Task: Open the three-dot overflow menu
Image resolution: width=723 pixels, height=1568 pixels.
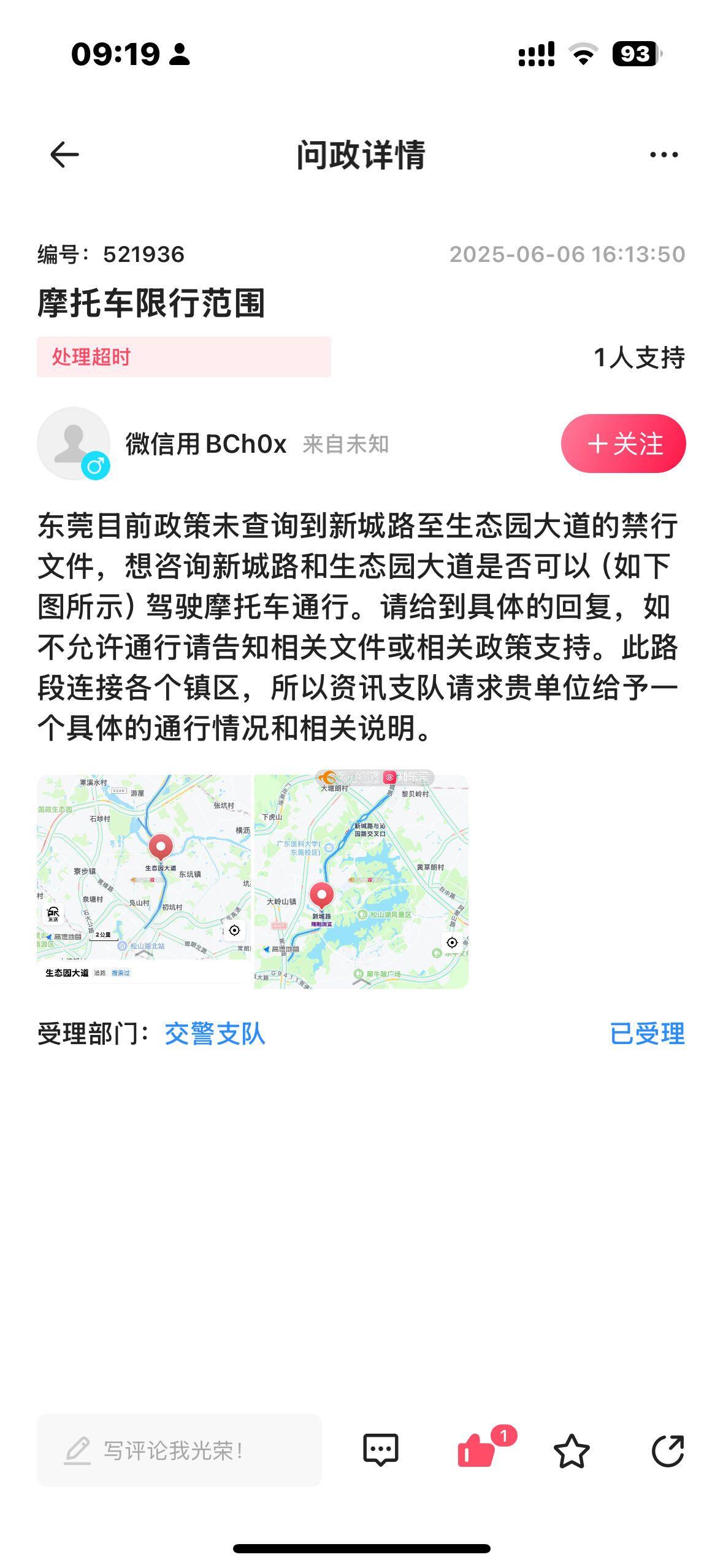Action: pyautogui.click(x=664, y=155)
